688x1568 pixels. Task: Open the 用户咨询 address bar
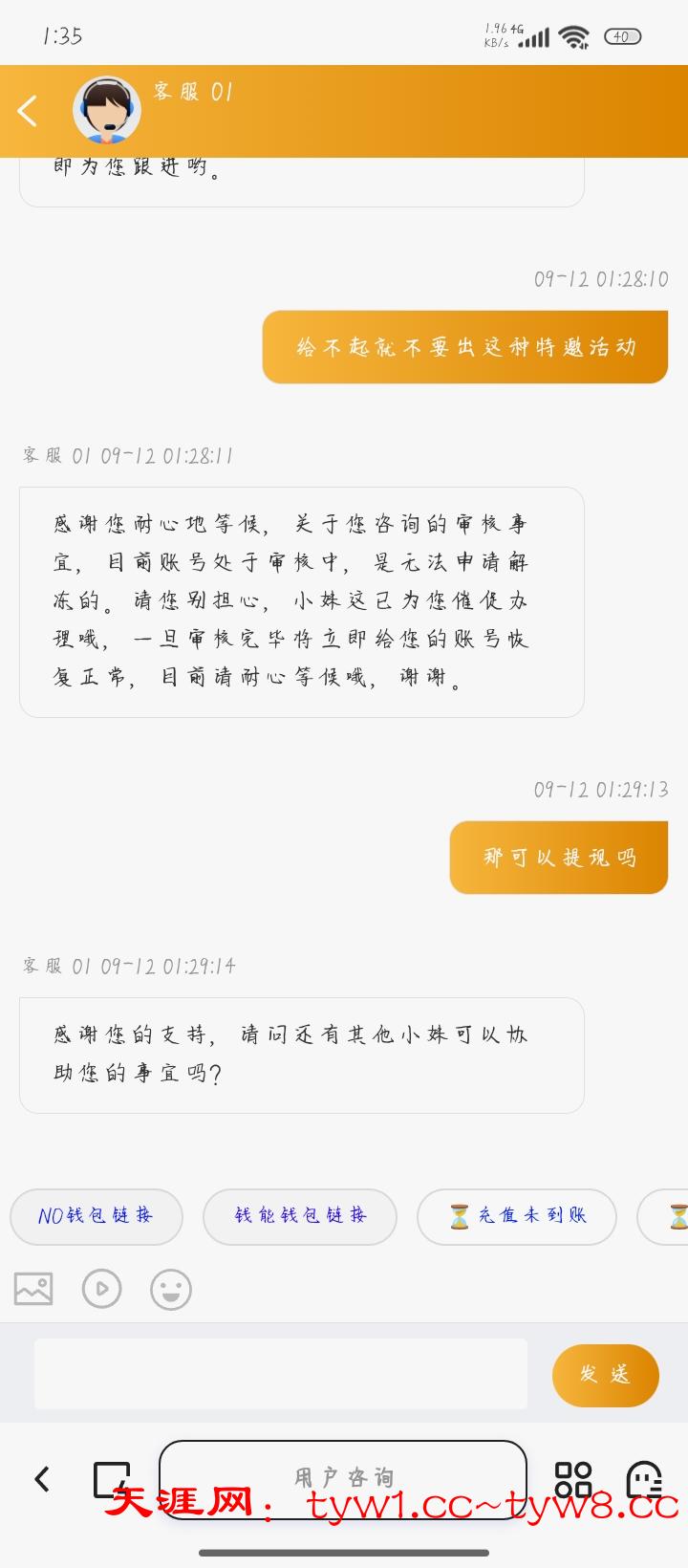pyautogui.click(x=342, y=1478)
